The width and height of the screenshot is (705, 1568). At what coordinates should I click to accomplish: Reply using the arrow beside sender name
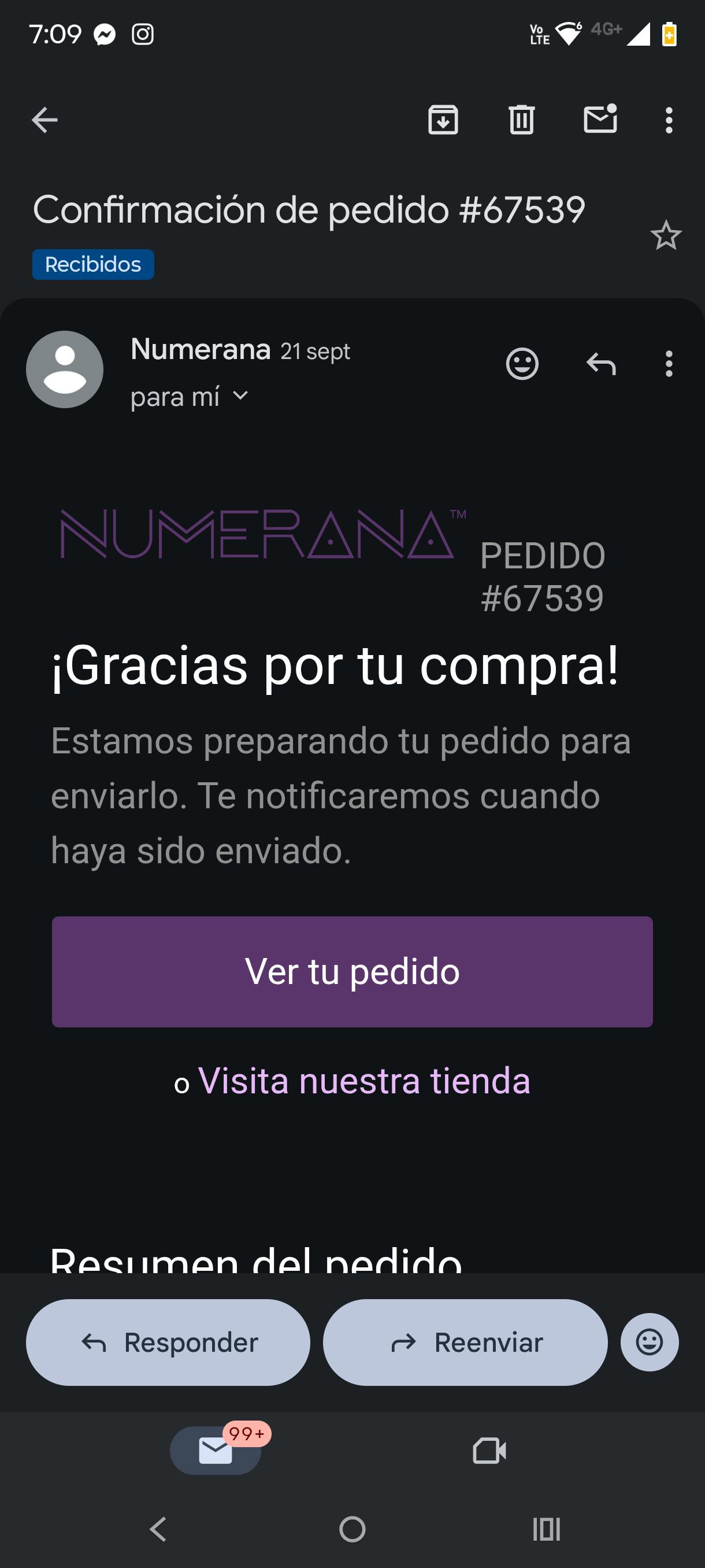(601, 364)
